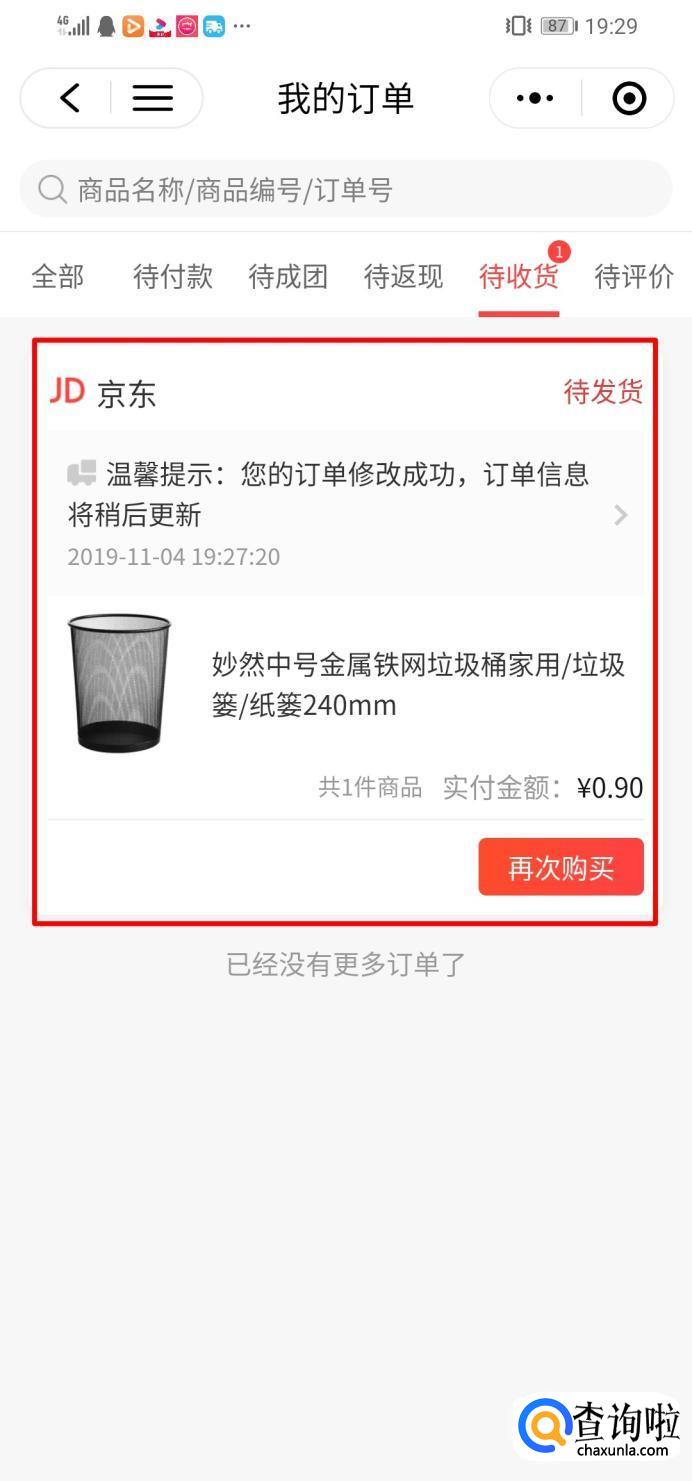Open the hamburger menu
Screen dimensions: 692x1481
pyautogui.click(x=152, y=98)
